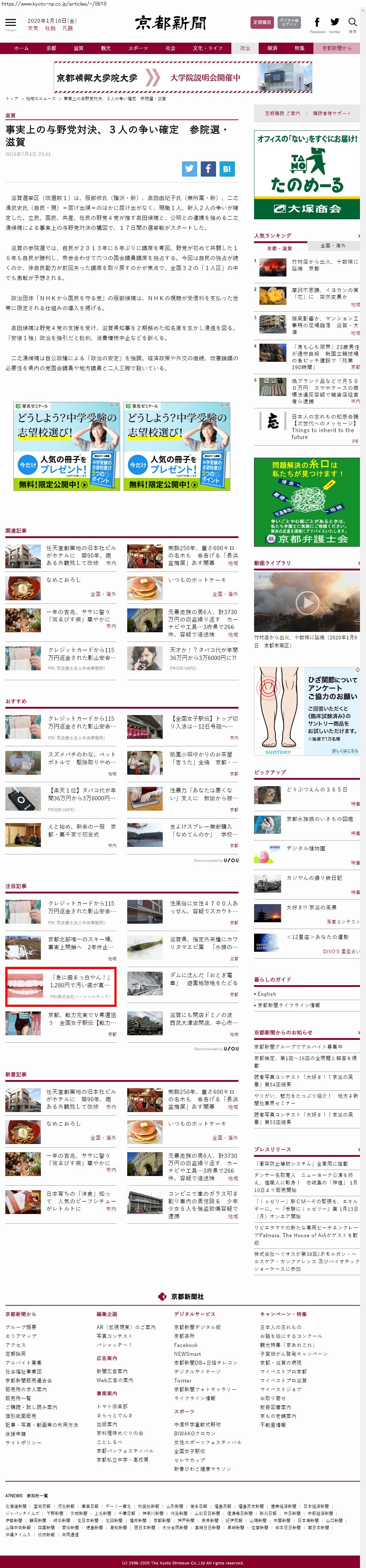
Task: Open the English guide link
Action: pyautogui.click(x=267, y=993)
